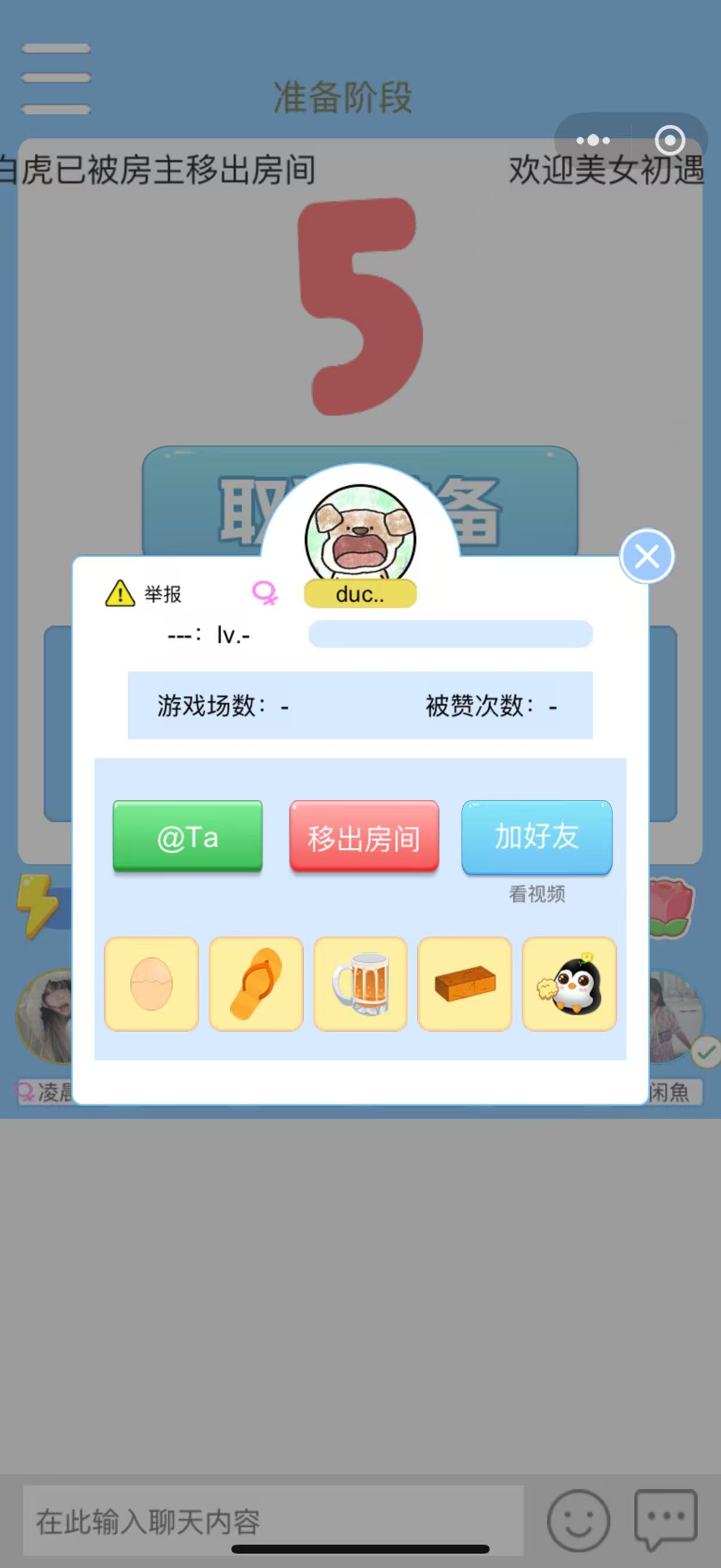
Task: Tap the @Ta button
Action: pyautogui.click(x=187, y=837)
